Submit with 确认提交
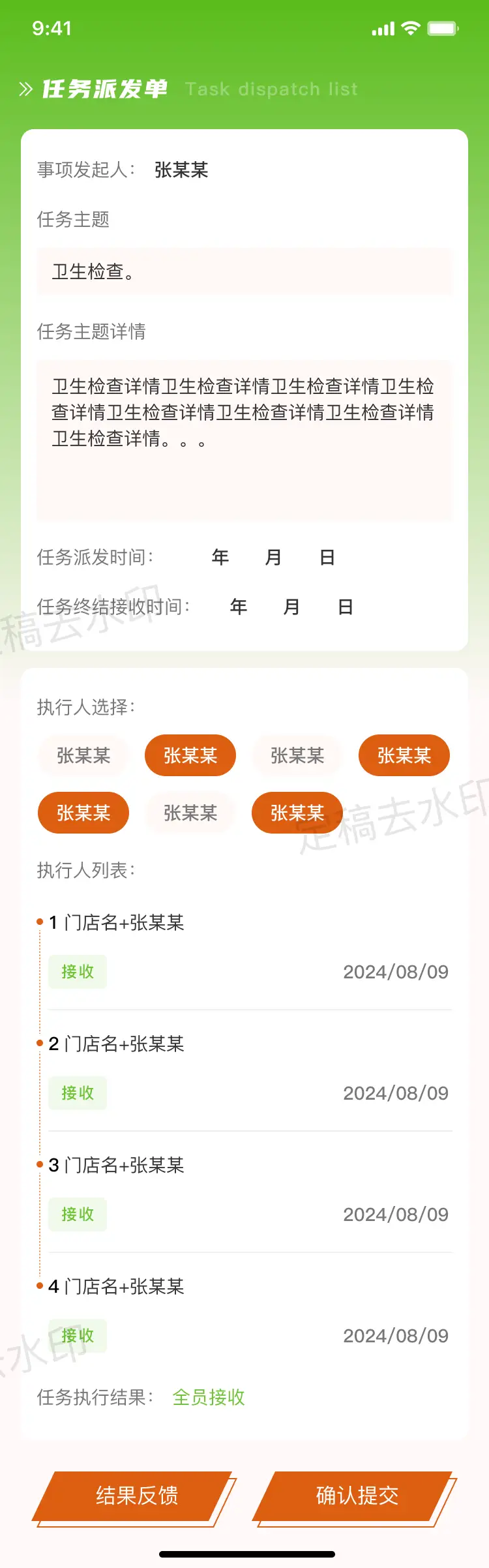The width and height of the screenshot is (489, 1568). coord(356,1495)
